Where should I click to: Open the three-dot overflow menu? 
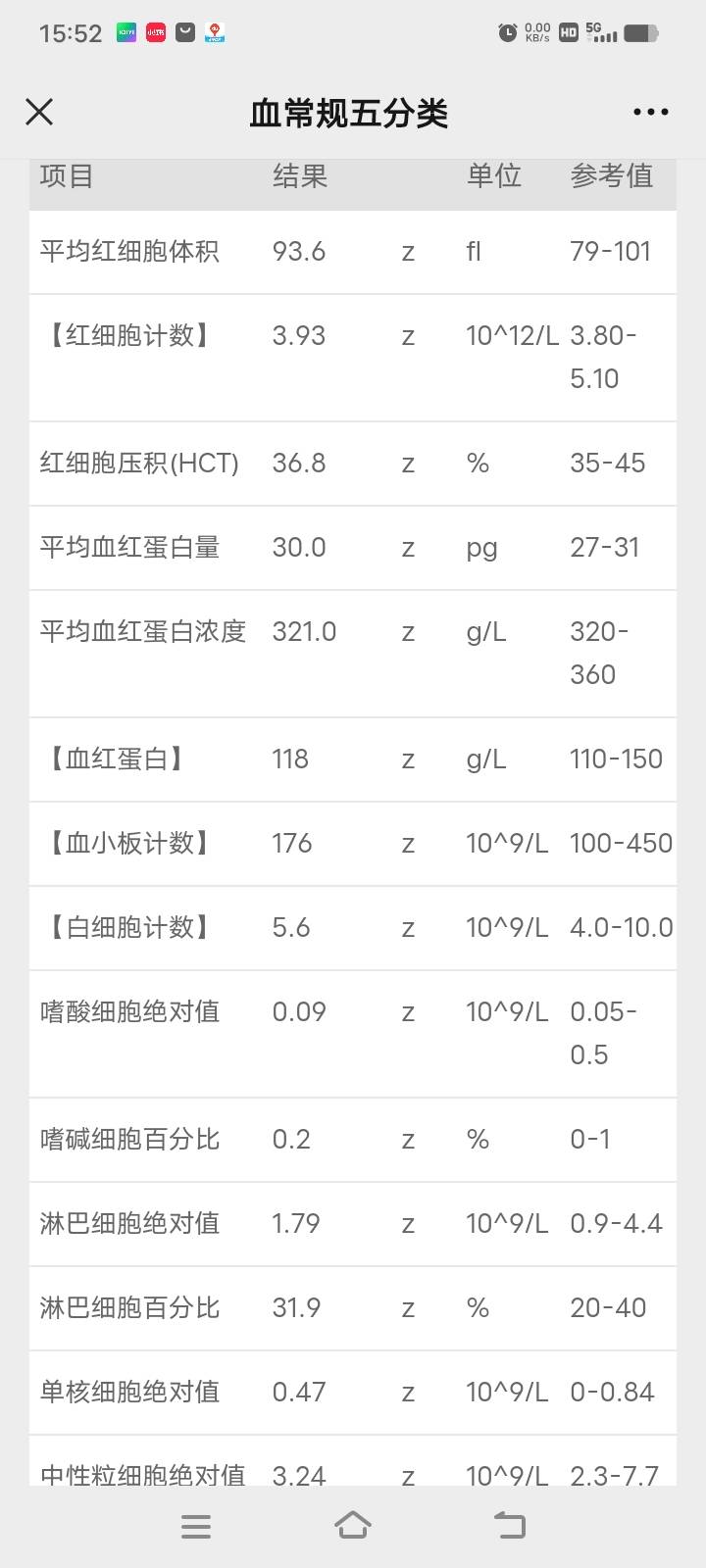[650, 113]
